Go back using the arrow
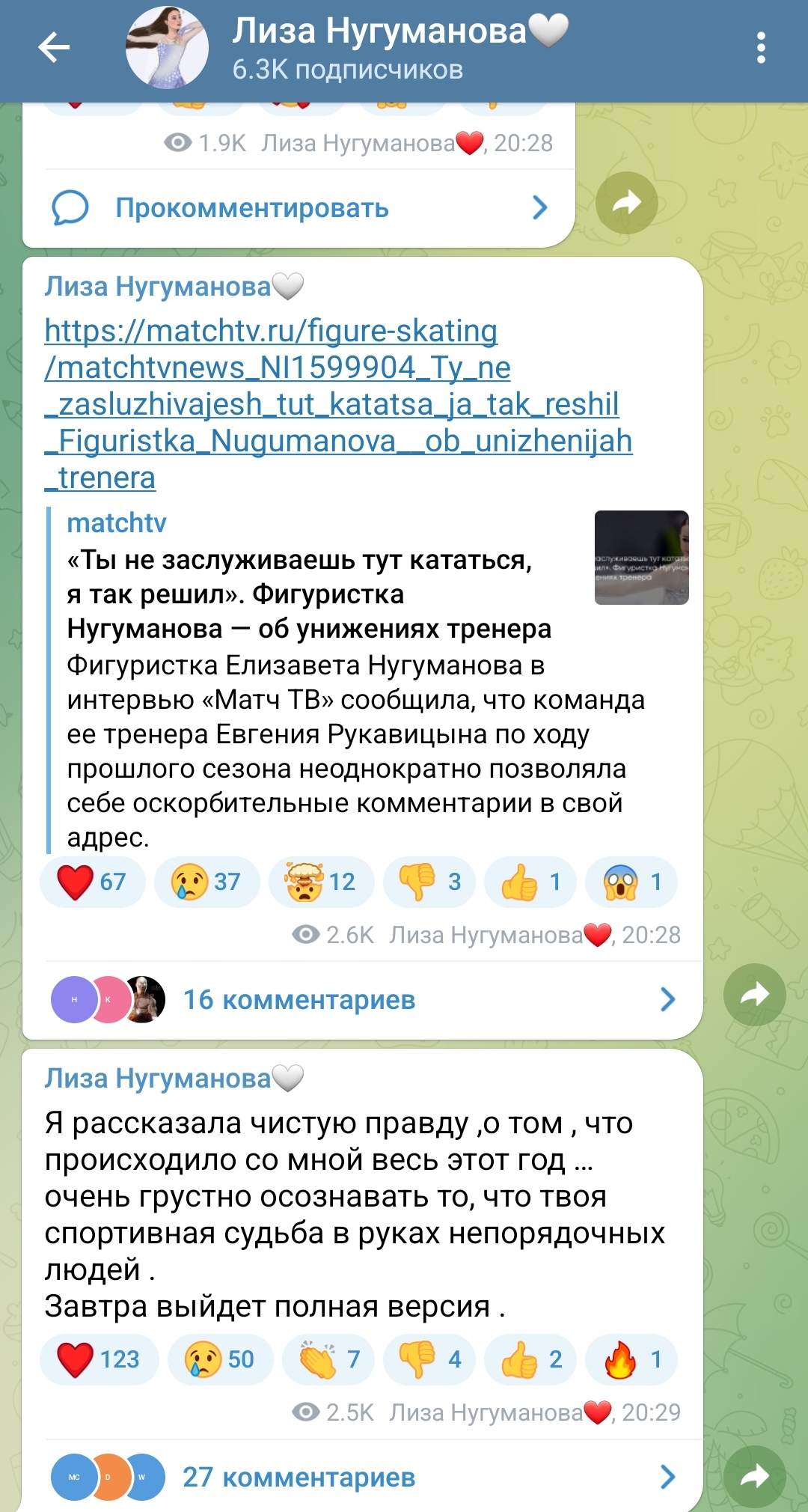Viewport: 808px width, 1512px height. (x=54, y=48)
